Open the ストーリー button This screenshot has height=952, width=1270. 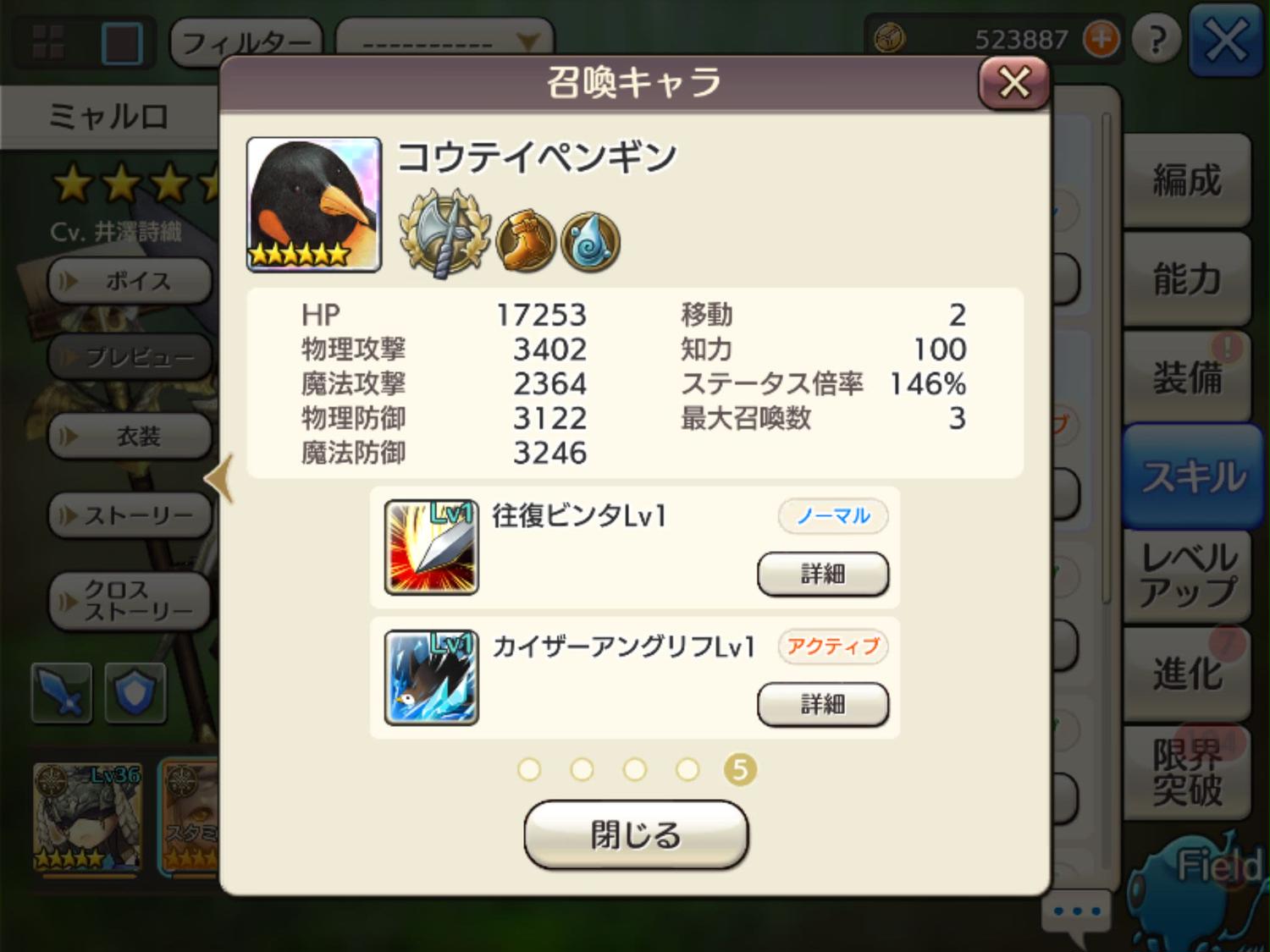click(x=130, y=515)
